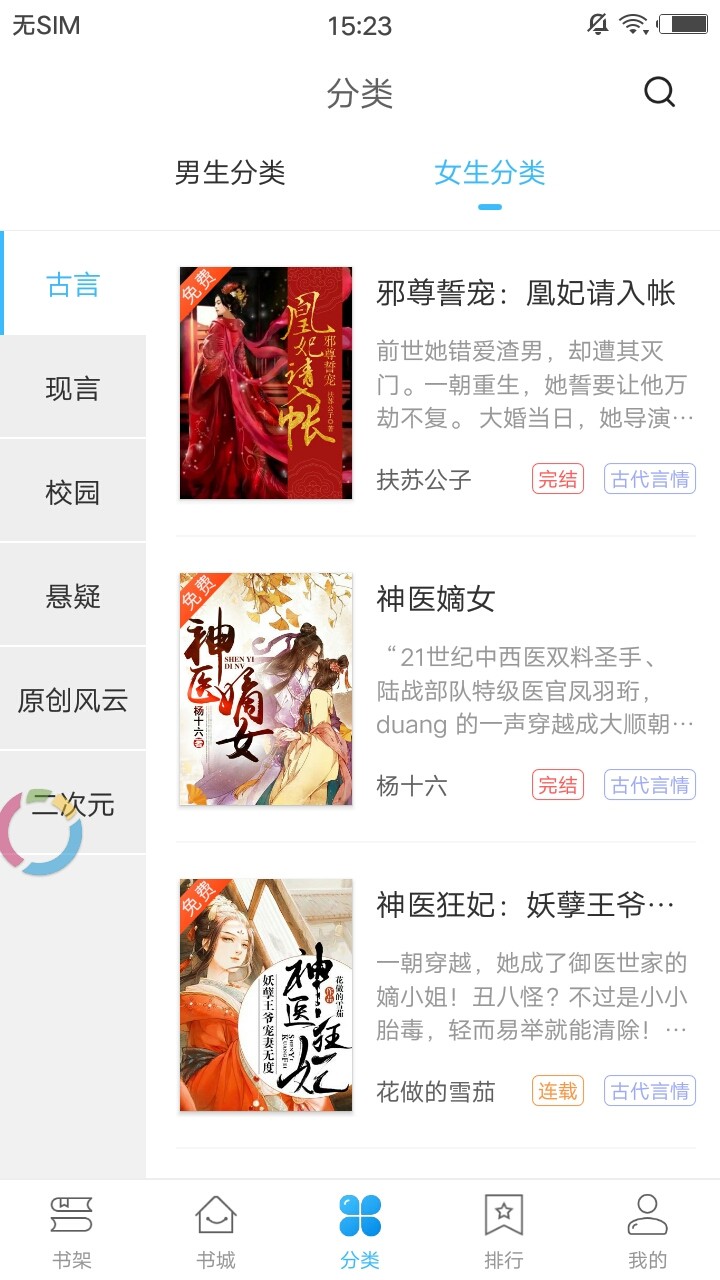
Task: Switch to the 女生分类 tab
Action: [489, 174]
